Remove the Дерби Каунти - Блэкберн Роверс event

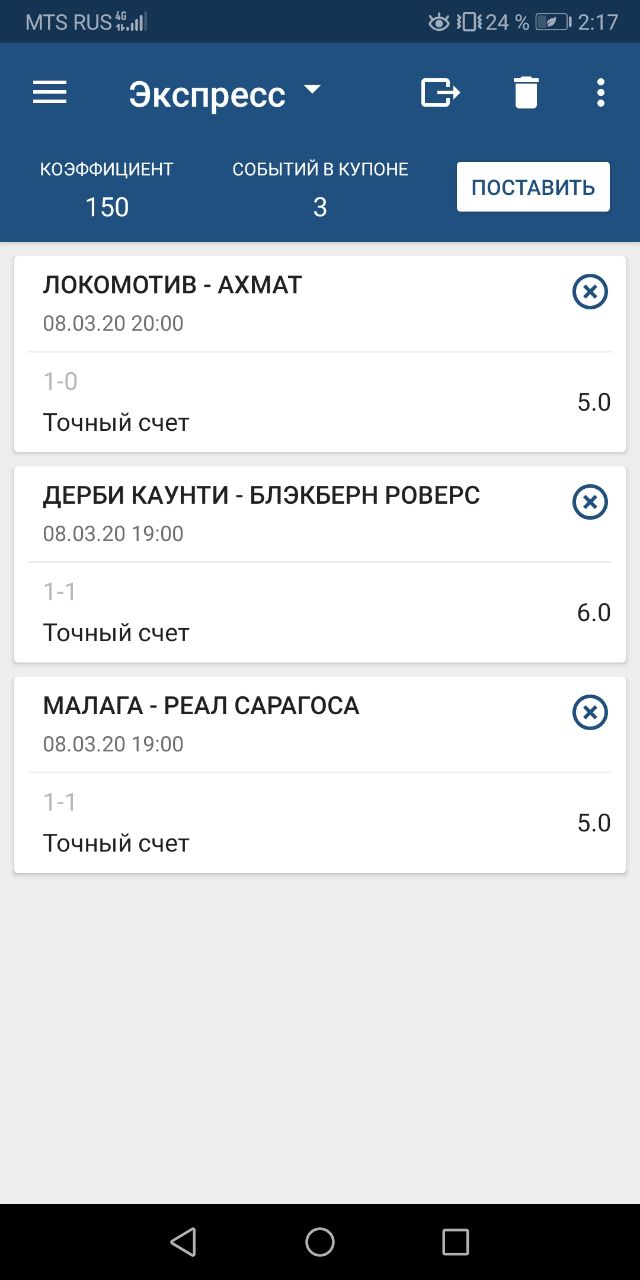[x=590, y=502]
